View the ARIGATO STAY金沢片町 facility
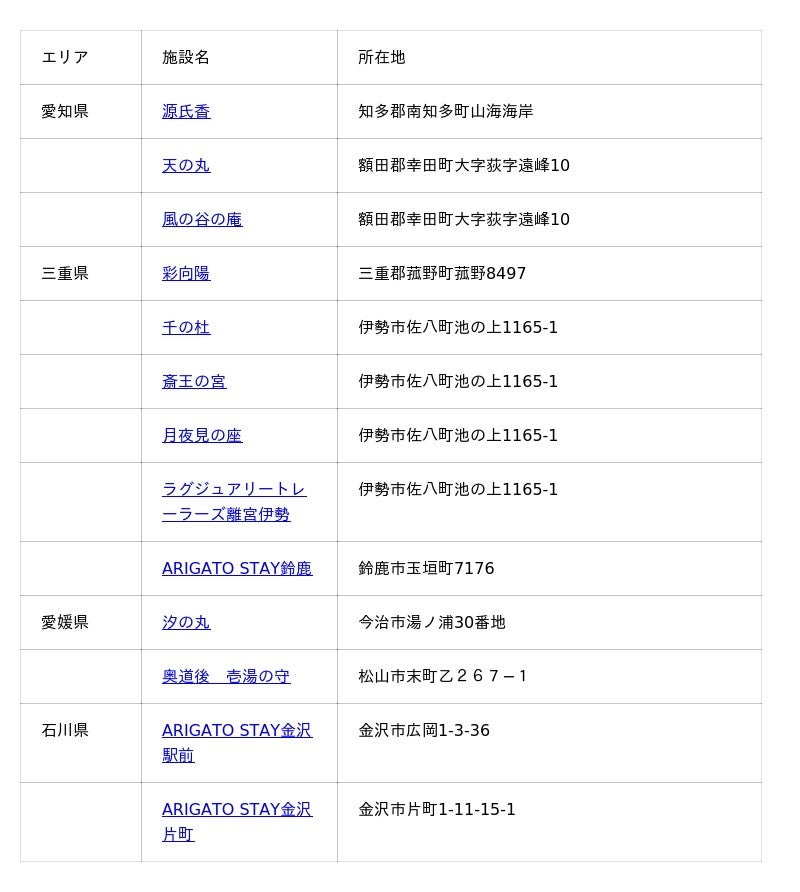This screenshot has height=892, width=800. [x=237, y=810]
